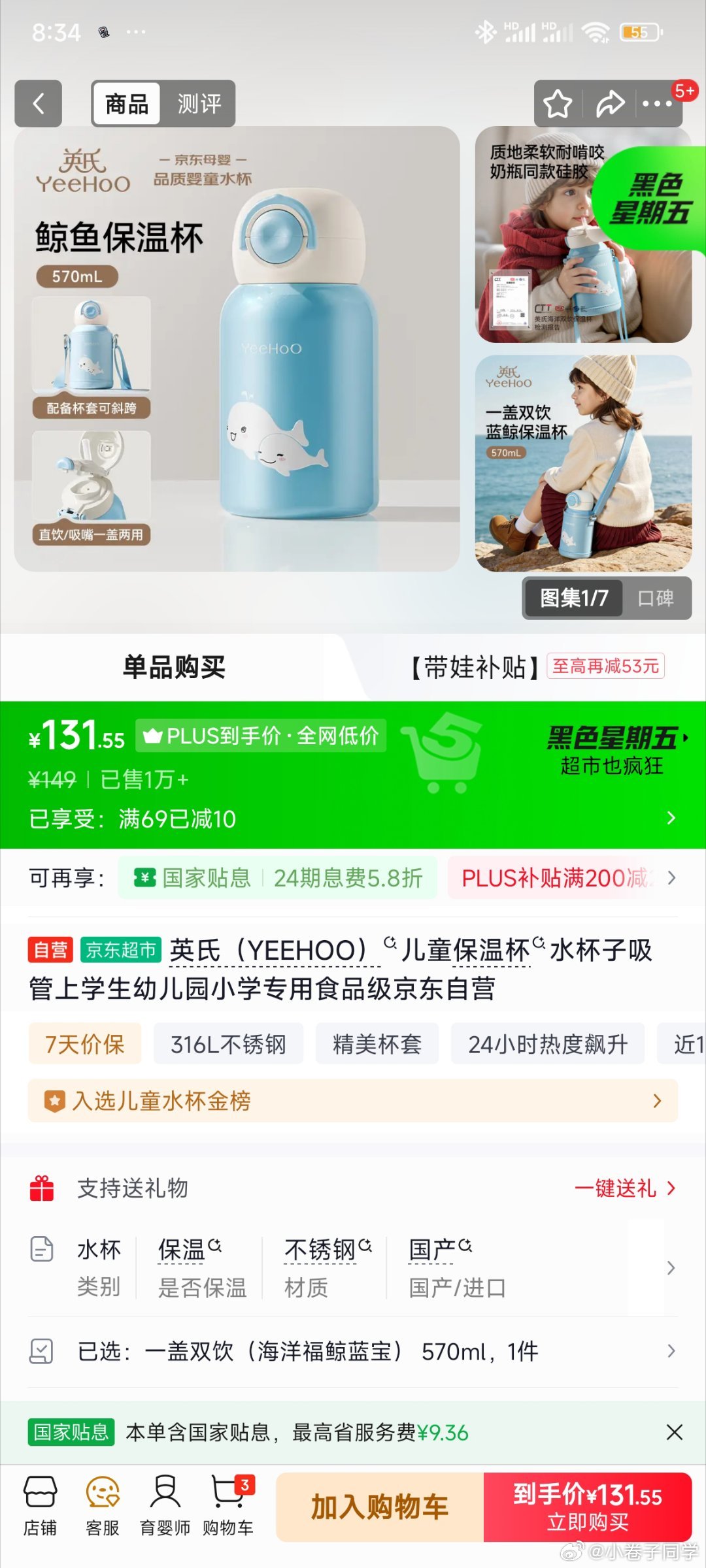This screenshot has height=1568, width=706.
Task: Dismiss the 国家贴息 notice bar
Action: 674,1432
